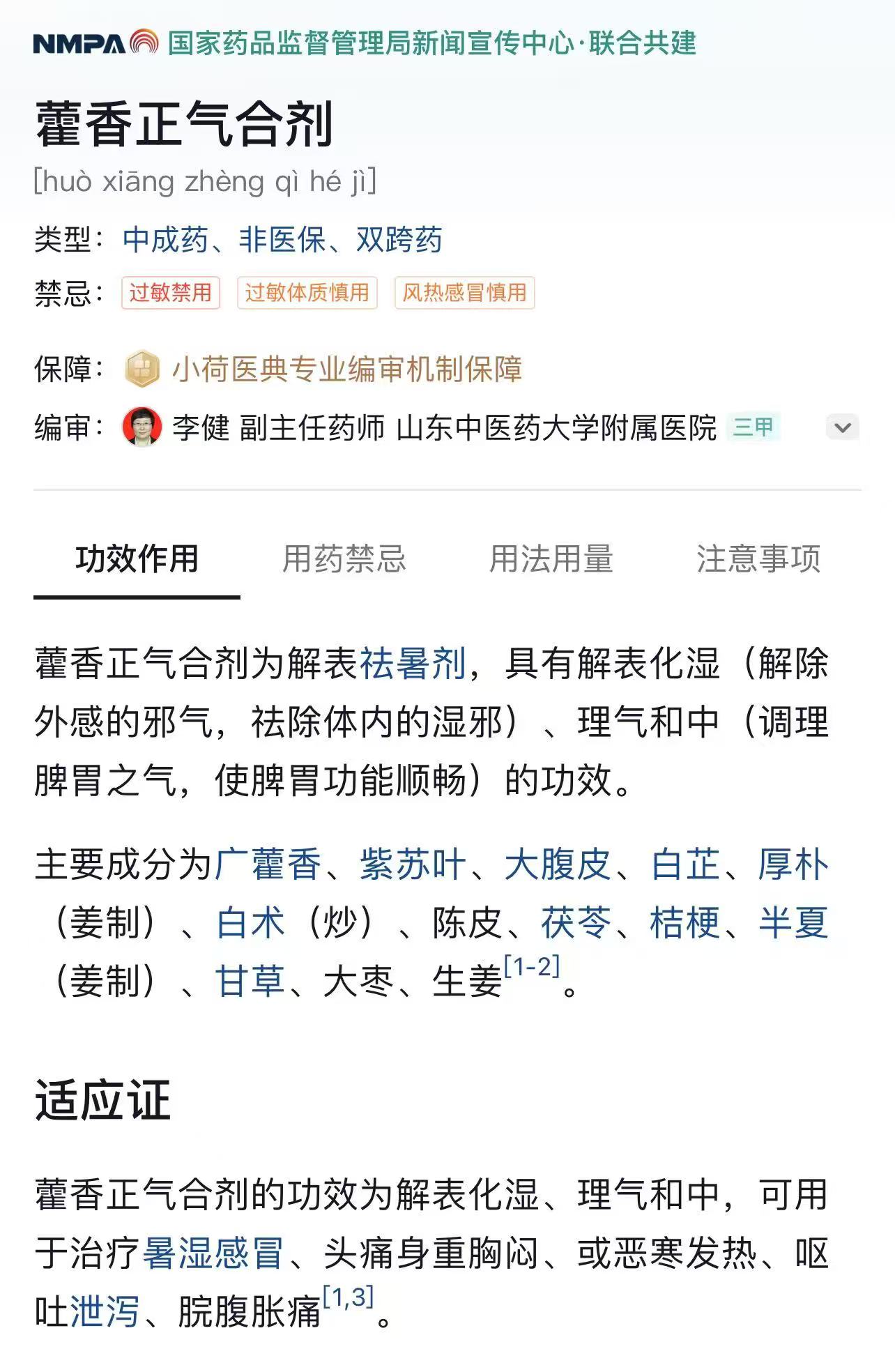Image resolution: width=895 pixels, height=1372 pixels.
Task: Open the 白芷 ingredient link
Action: click(x=685, y=865)
